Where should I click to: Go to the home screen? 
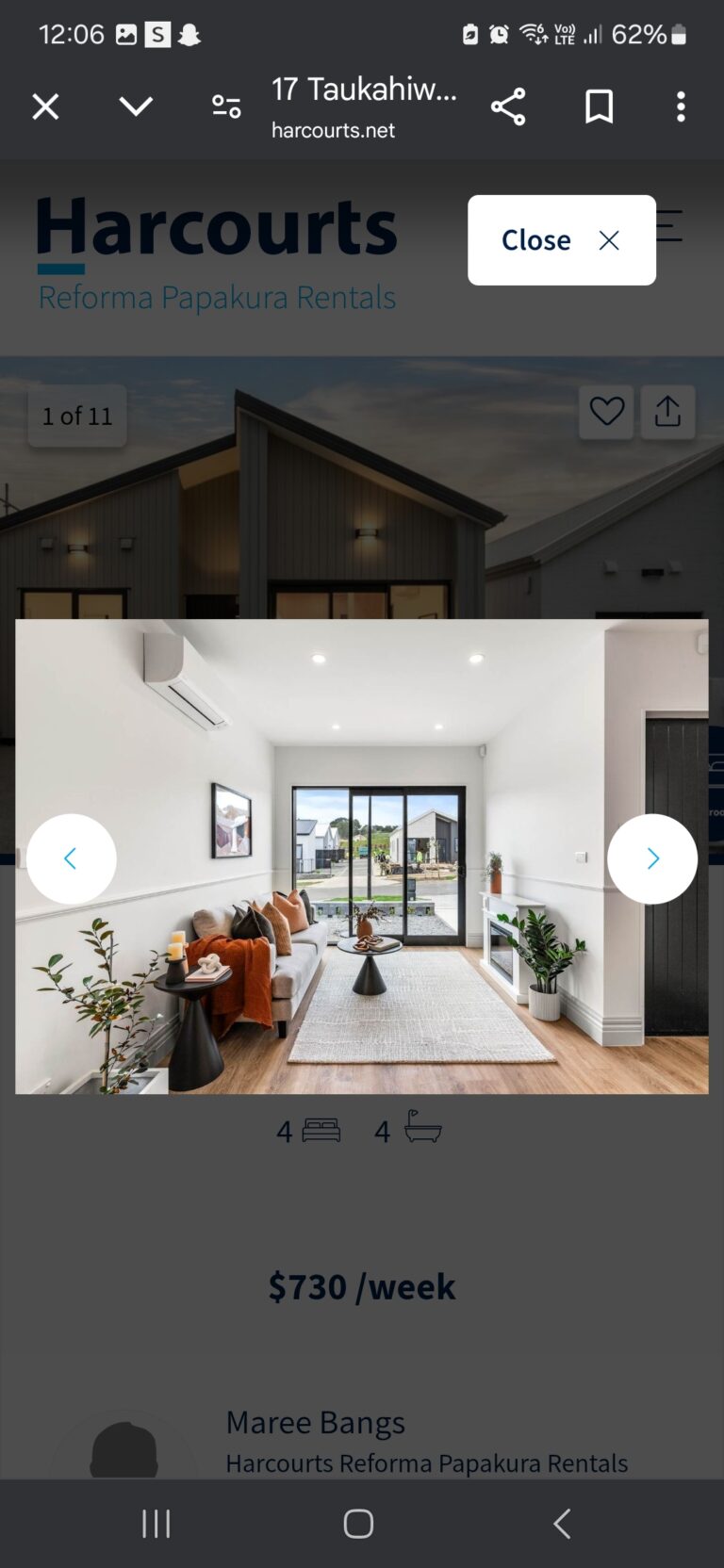[x=358, y=1523]
